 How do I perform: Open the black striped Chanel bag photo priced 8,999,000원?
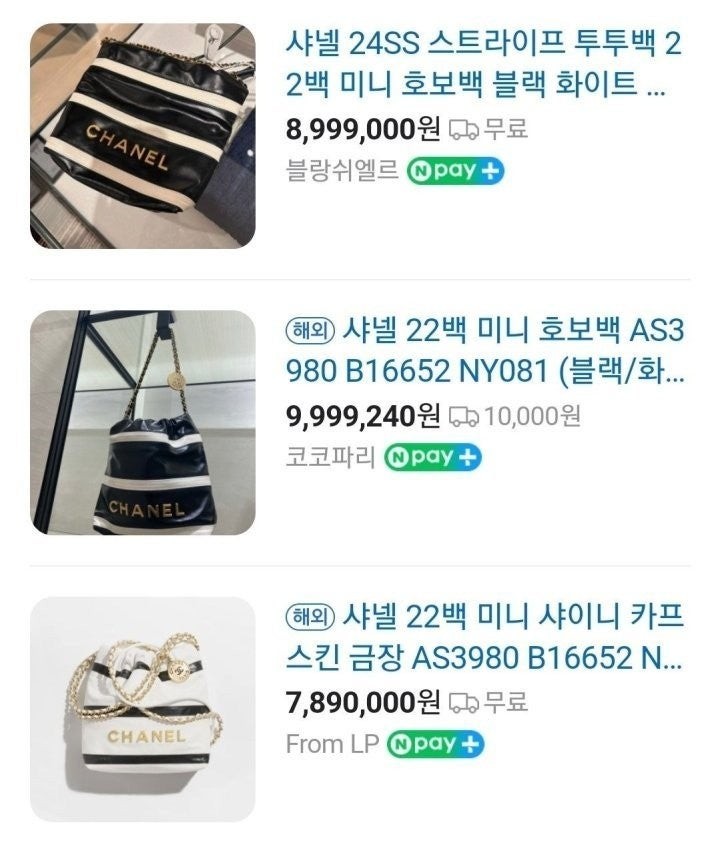click(x=142, y=136)
